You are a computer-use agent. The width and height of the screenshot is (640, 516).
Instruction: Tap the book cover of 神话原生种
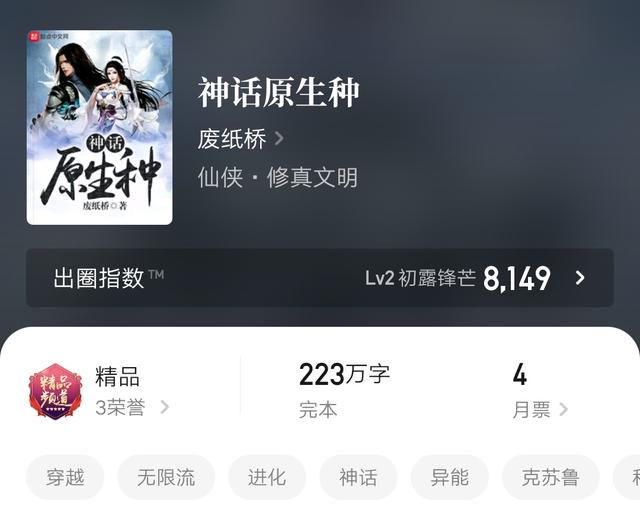(99, 127)
